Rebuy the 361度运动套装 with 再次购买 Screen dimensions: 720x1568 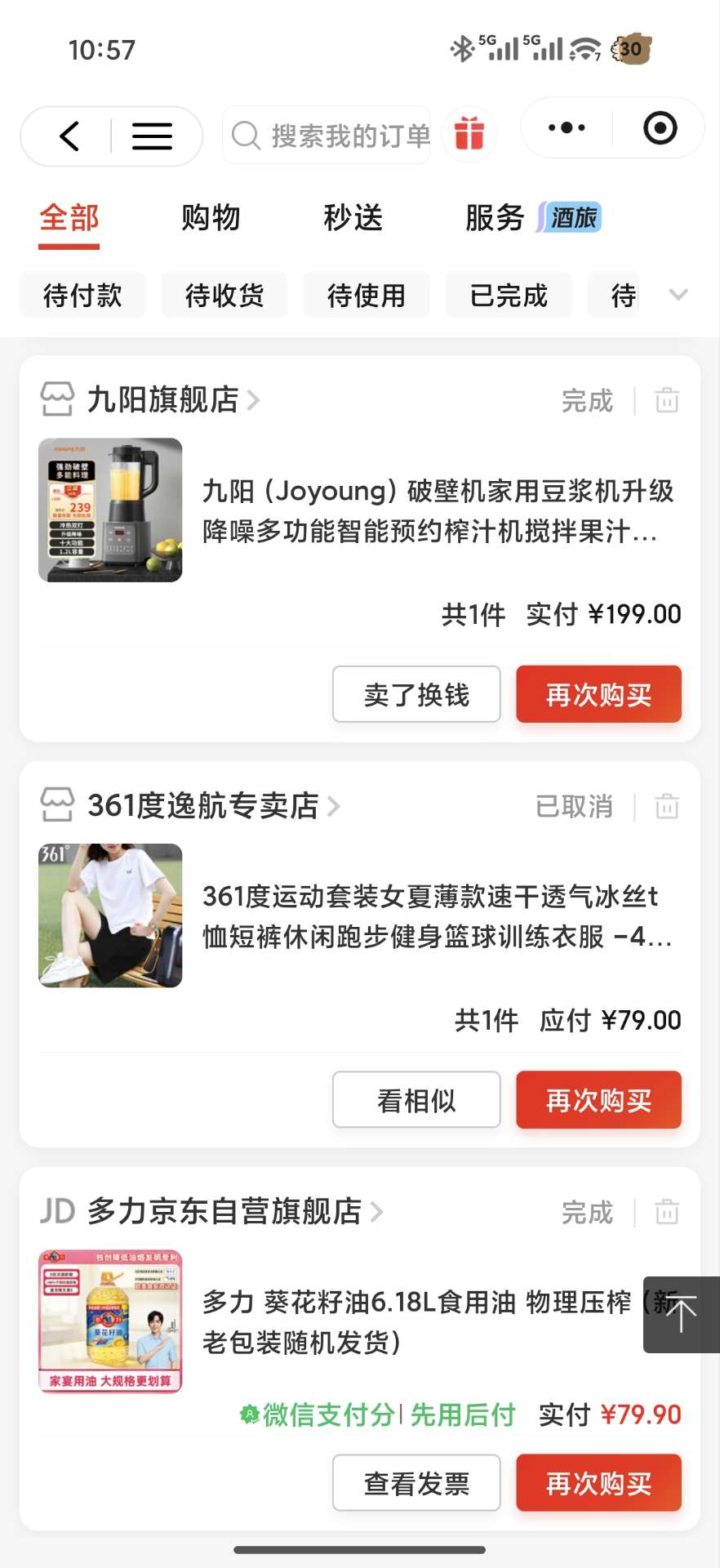[598, 1100]
